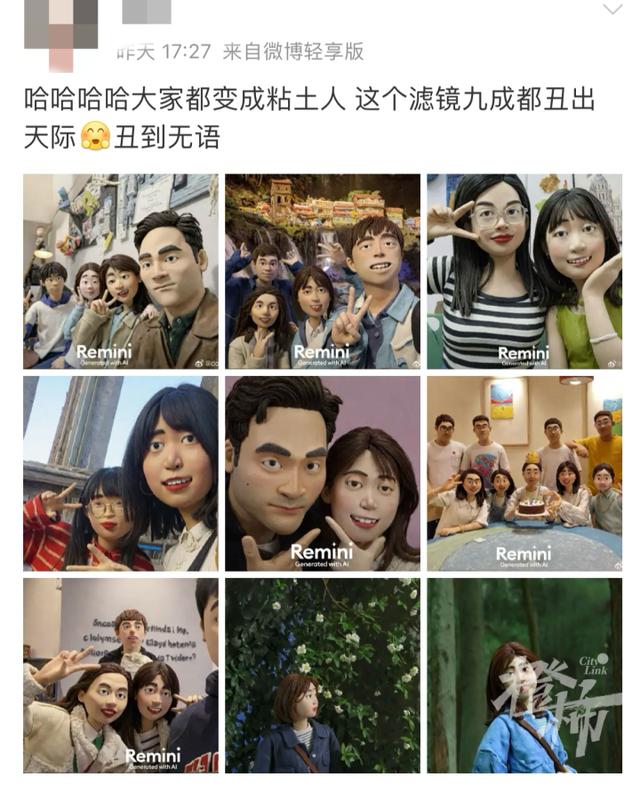Open the group photo with the birthday cake
This screenshot has width=640, height=785.
point(524,473)
